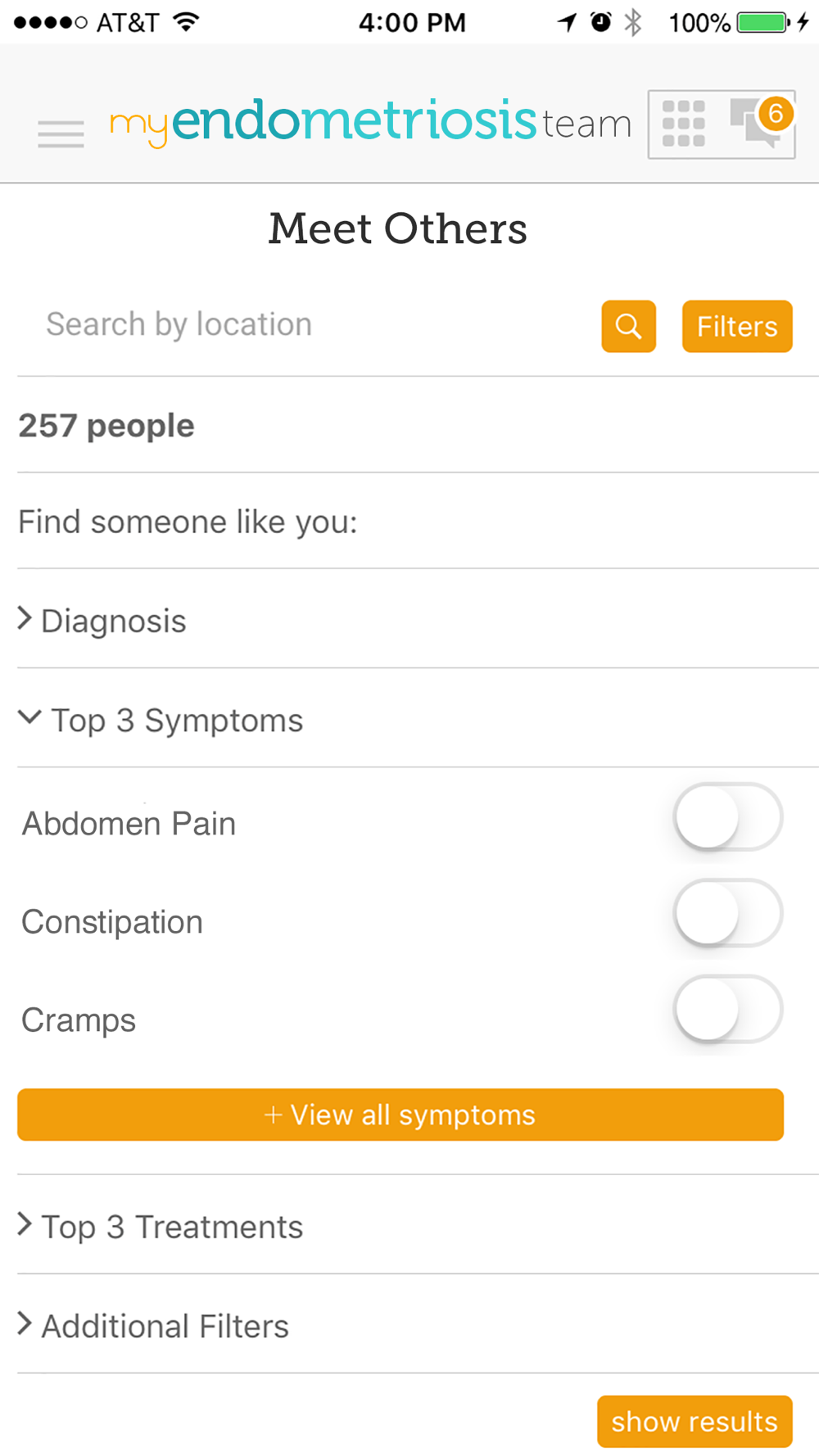
Task: Turn on the Constipation filter
Action: 728,914
